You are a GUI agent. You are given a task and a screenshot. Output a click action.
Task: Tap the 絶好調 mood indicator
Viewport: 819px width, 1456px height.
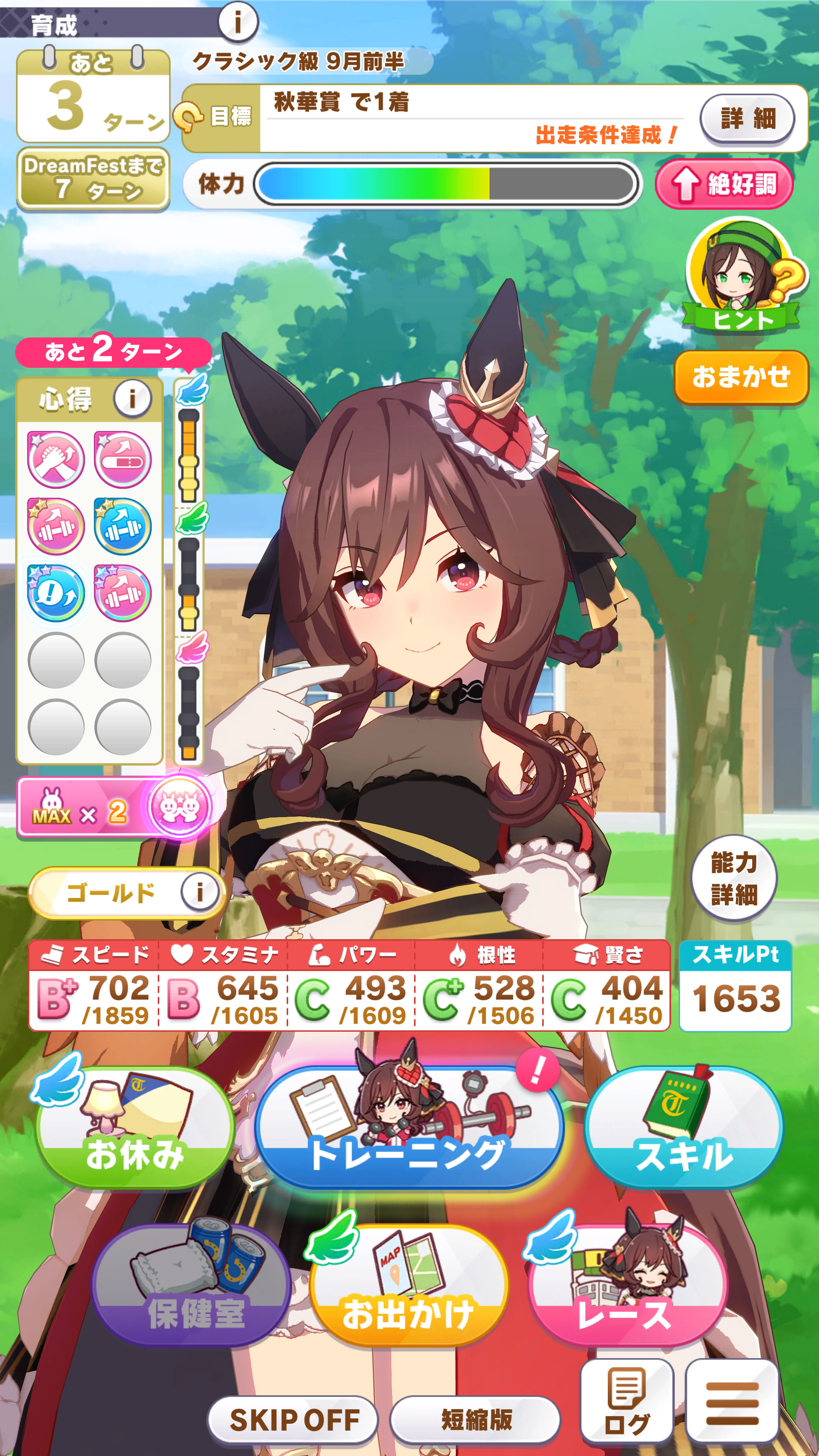(724, 184)
